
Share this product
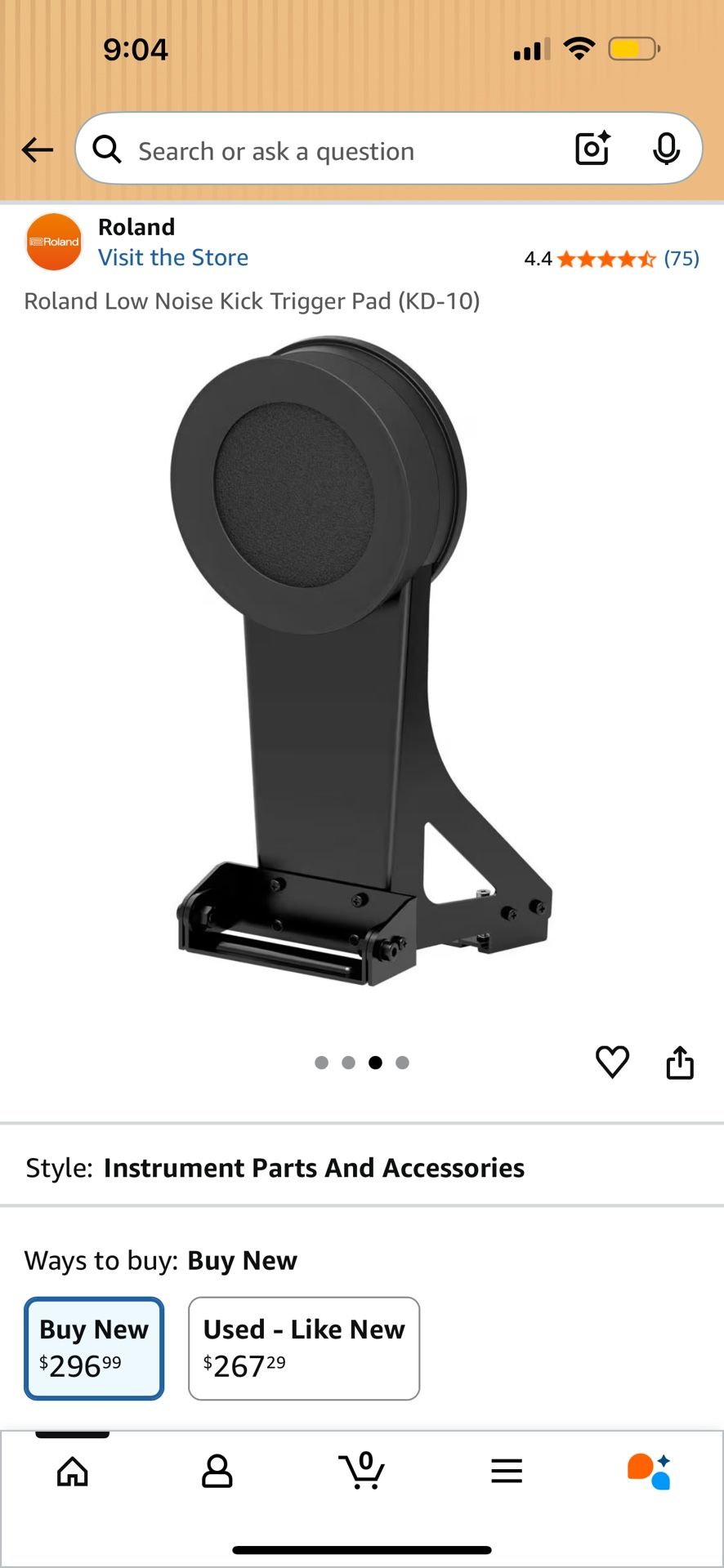click(680, 1062)
